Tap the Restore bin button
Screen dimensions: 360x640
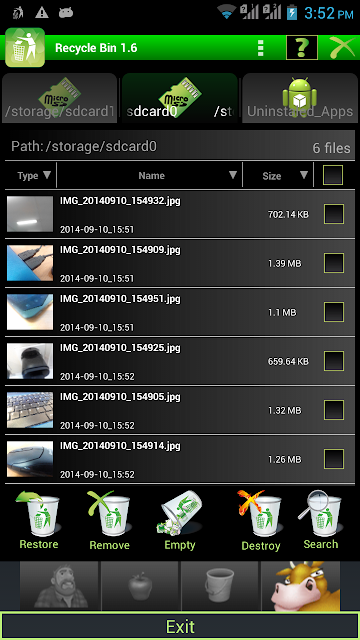pyautogui.click(x=39, y=520)
